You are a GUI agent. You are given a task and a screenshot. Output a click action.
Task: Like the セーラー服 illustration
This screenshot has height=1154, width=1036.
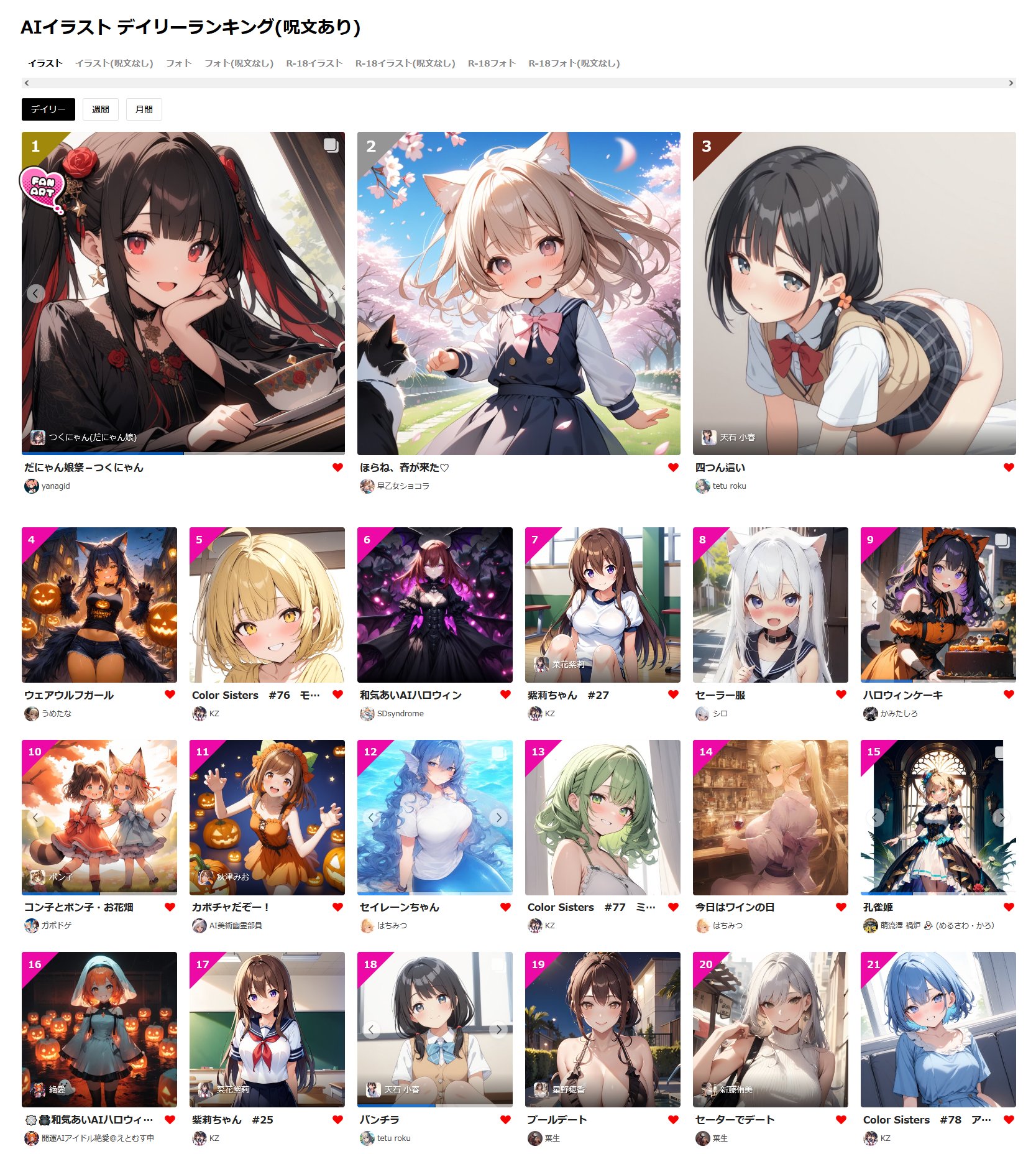(x=841, y=695)
